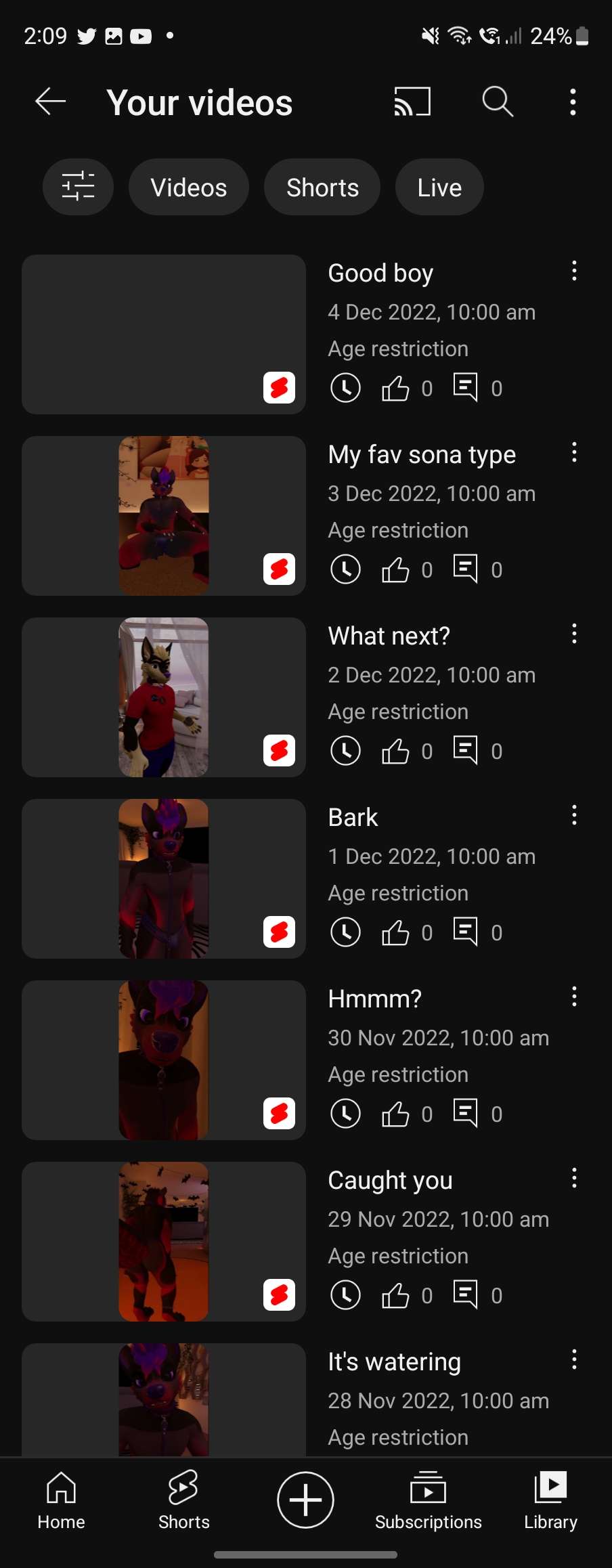Screen dimensions: 612x1568
Task: Open the top bar overflow menu
Action: tap(573, 102)
